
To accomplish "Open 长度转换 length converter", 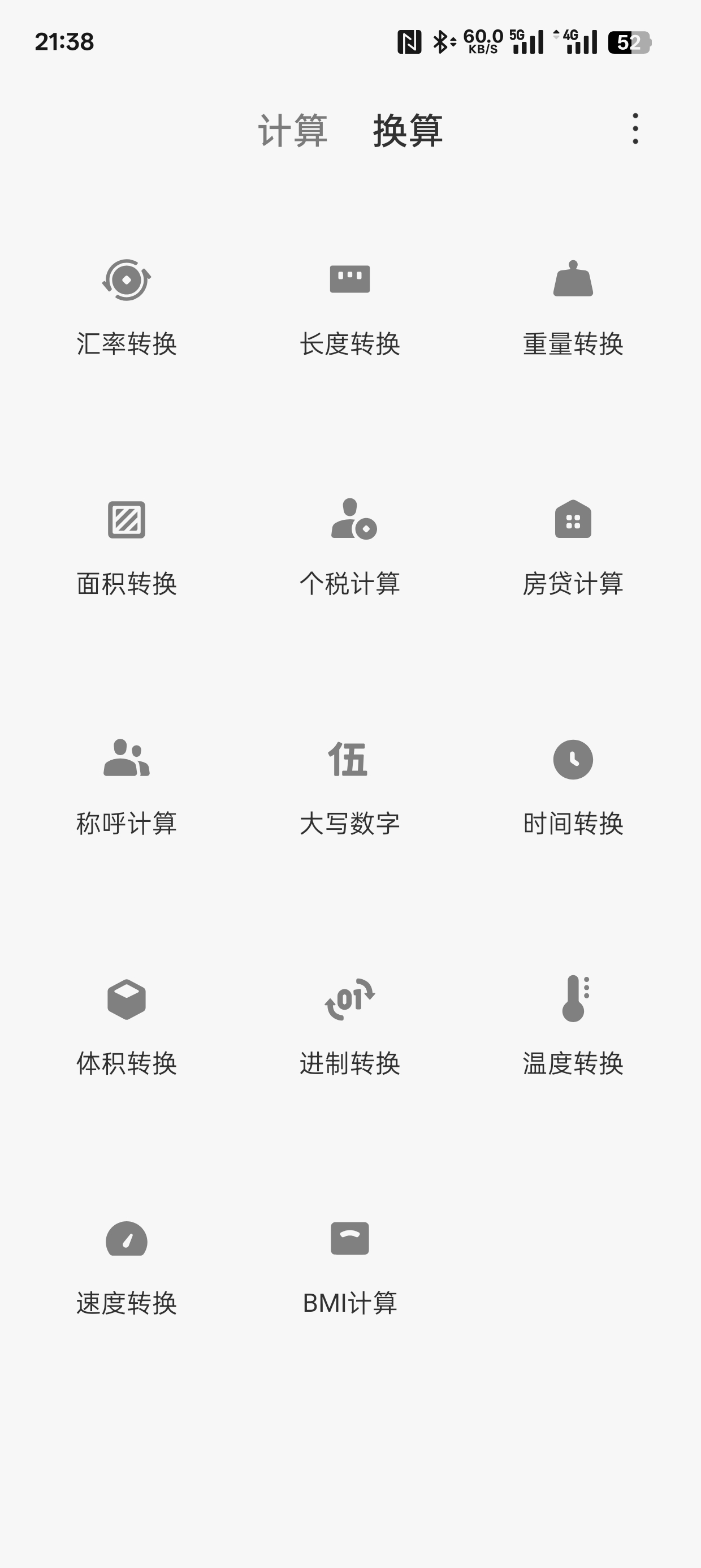I will [x=350, y=308].
